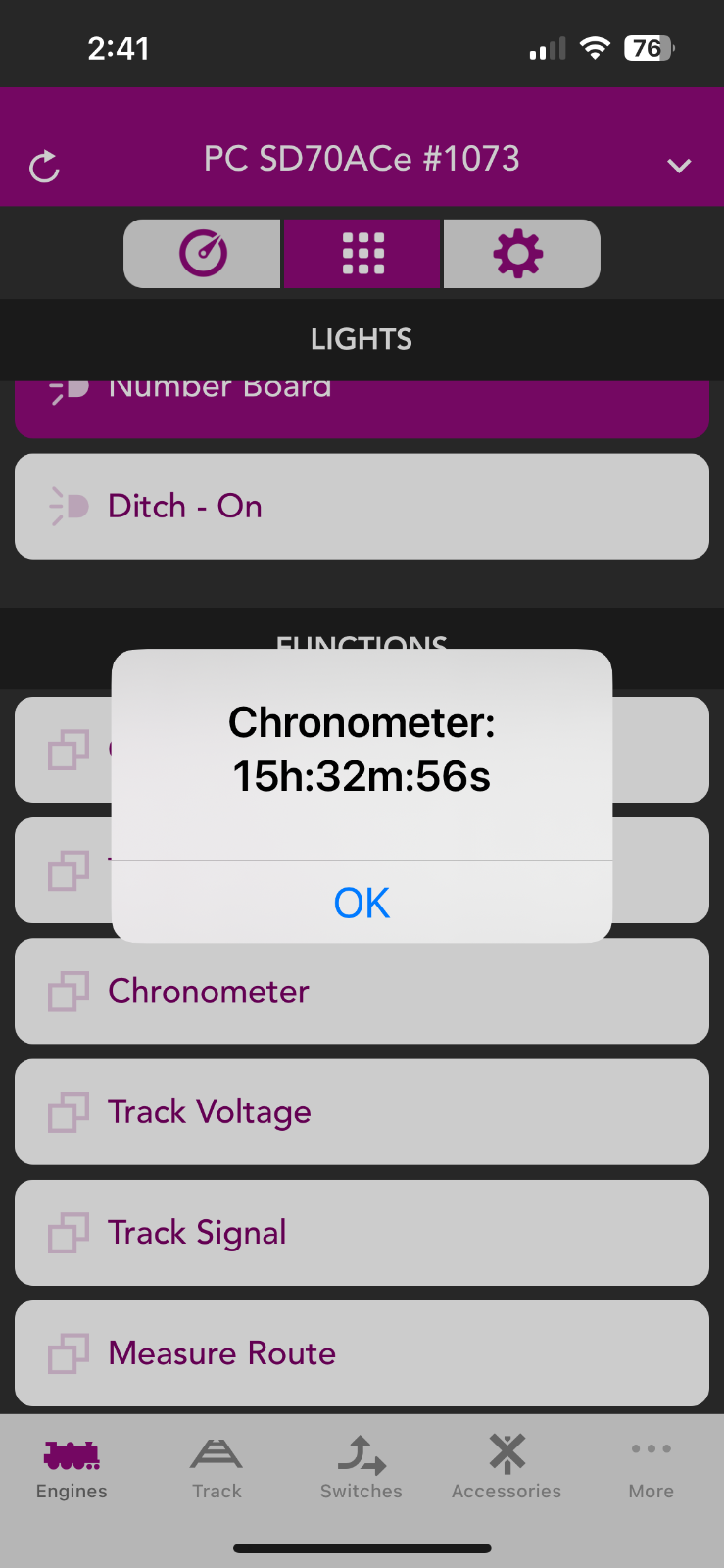The height and width of the screenshot is (1568, 724).
Task: Open the More tab
Action: click(x=652, y=1468)
